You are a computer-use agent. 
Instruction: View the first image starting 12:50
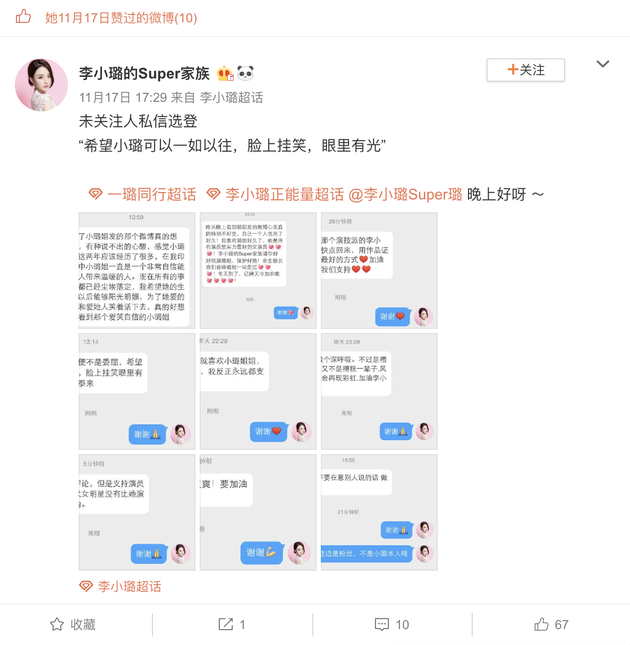[138, 270]
